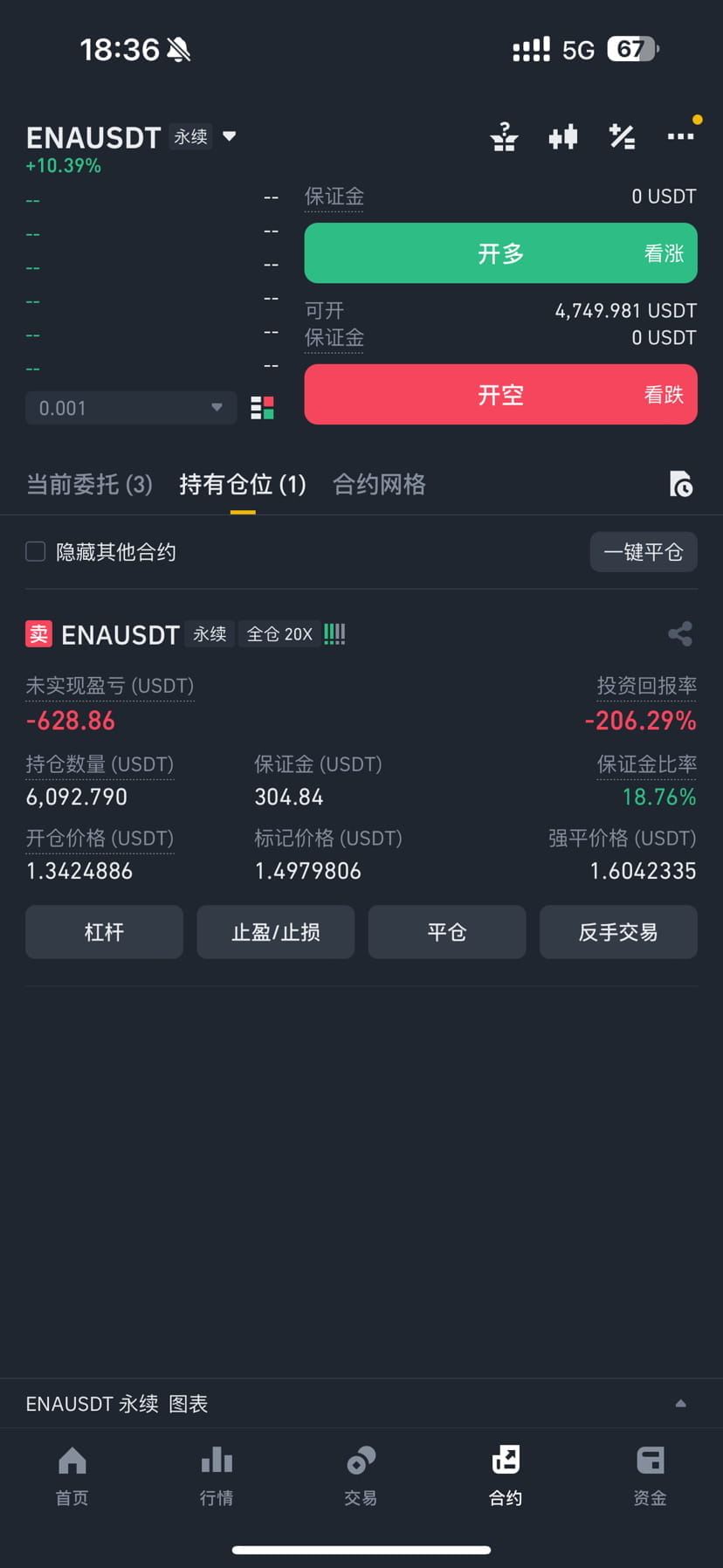Switch to 当前委托 tab

(88, 485)
